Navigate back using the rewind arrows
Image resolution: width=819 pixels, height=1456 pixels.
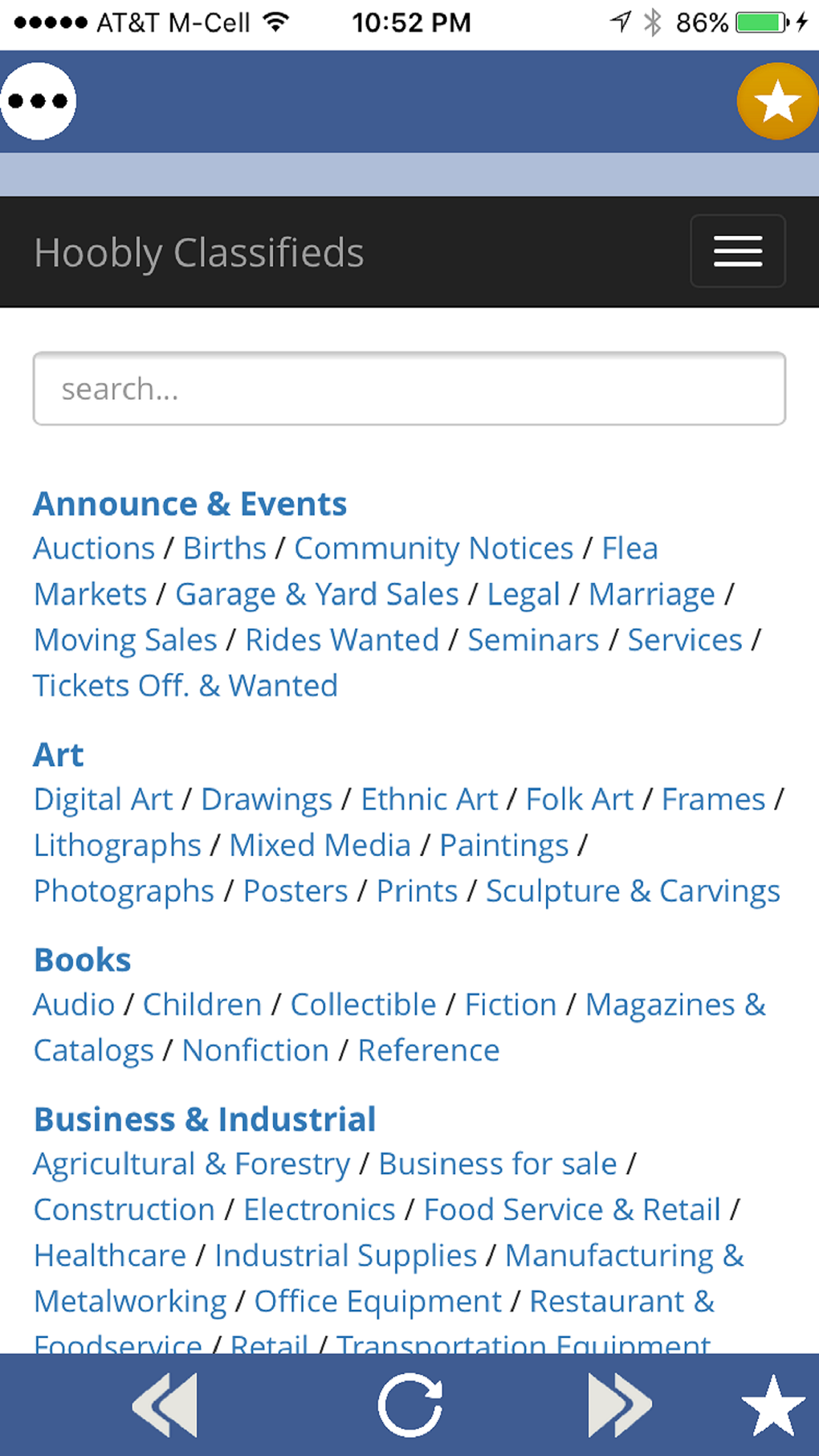(x=166, y=1403)
